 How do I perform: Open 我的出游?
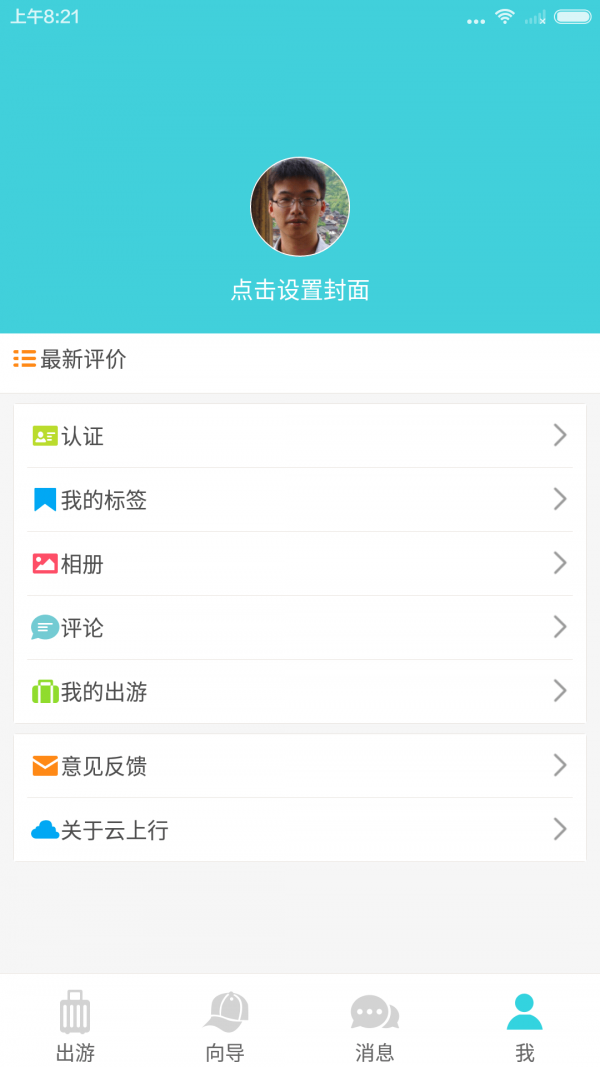pyautogui.click(x=300, y=691)
